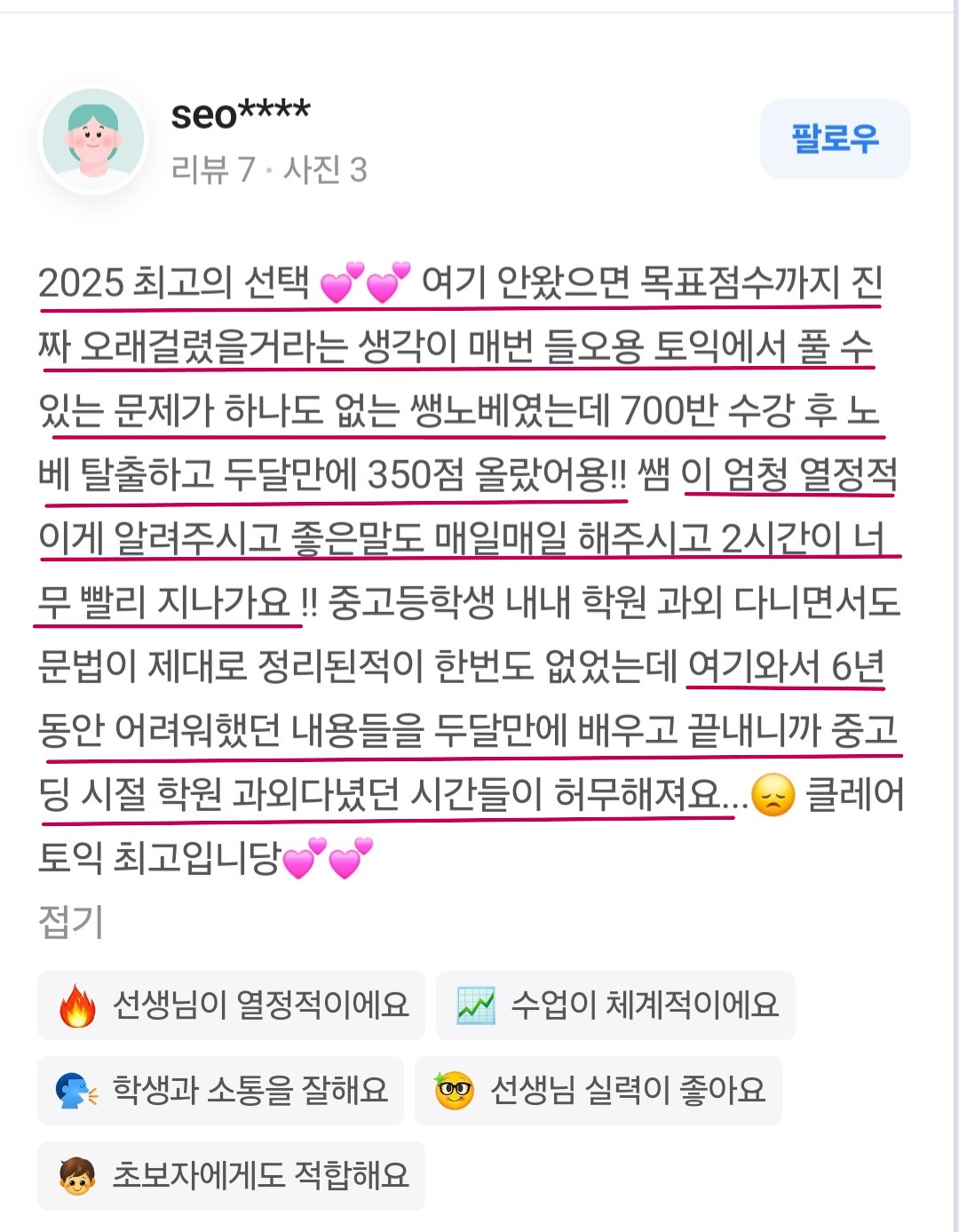Collapse the review with 접기
The height and width of the screenshot is (1232, 959).
pyautogui.click(x=71, y=921)
